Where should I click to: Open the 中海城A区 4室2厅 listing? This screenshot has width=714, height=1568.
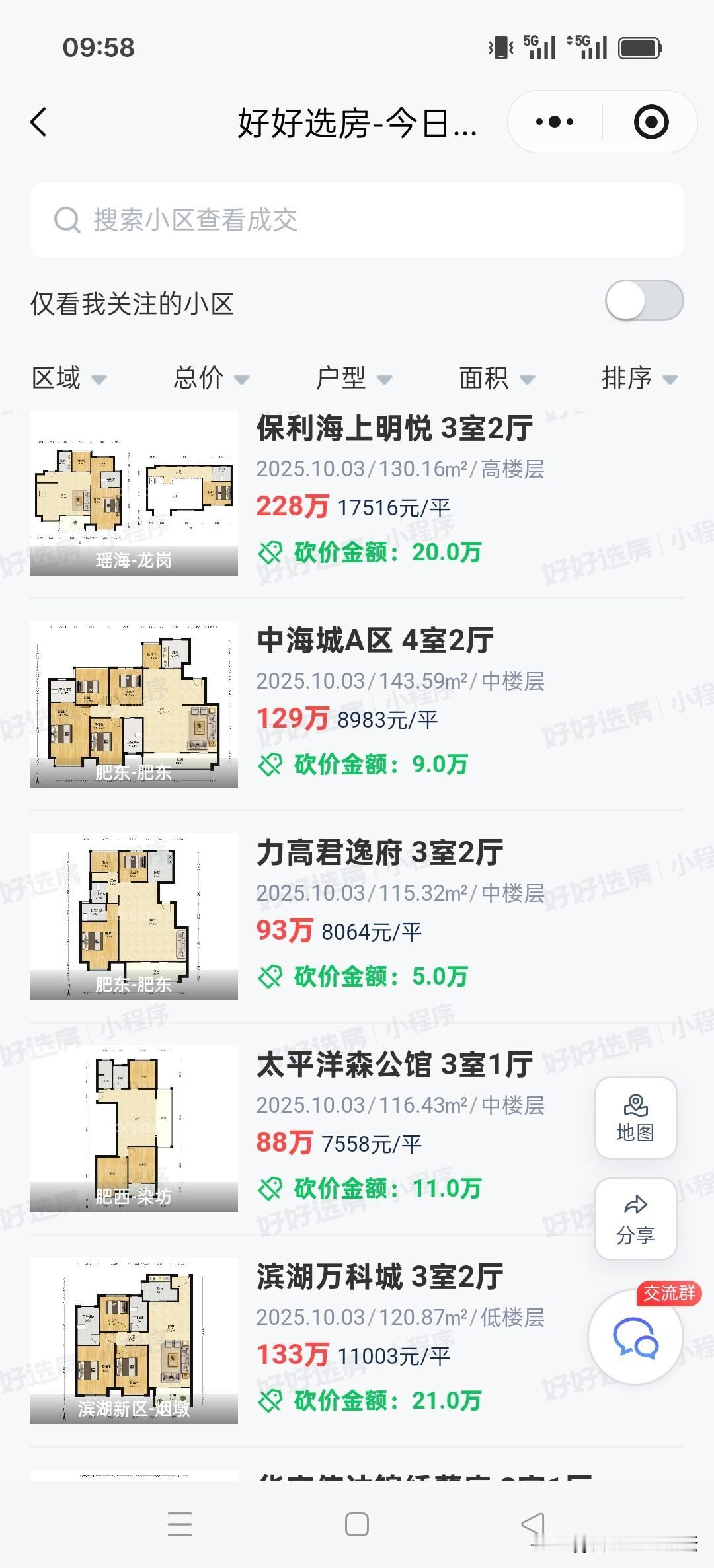click(x=375, y=641)
